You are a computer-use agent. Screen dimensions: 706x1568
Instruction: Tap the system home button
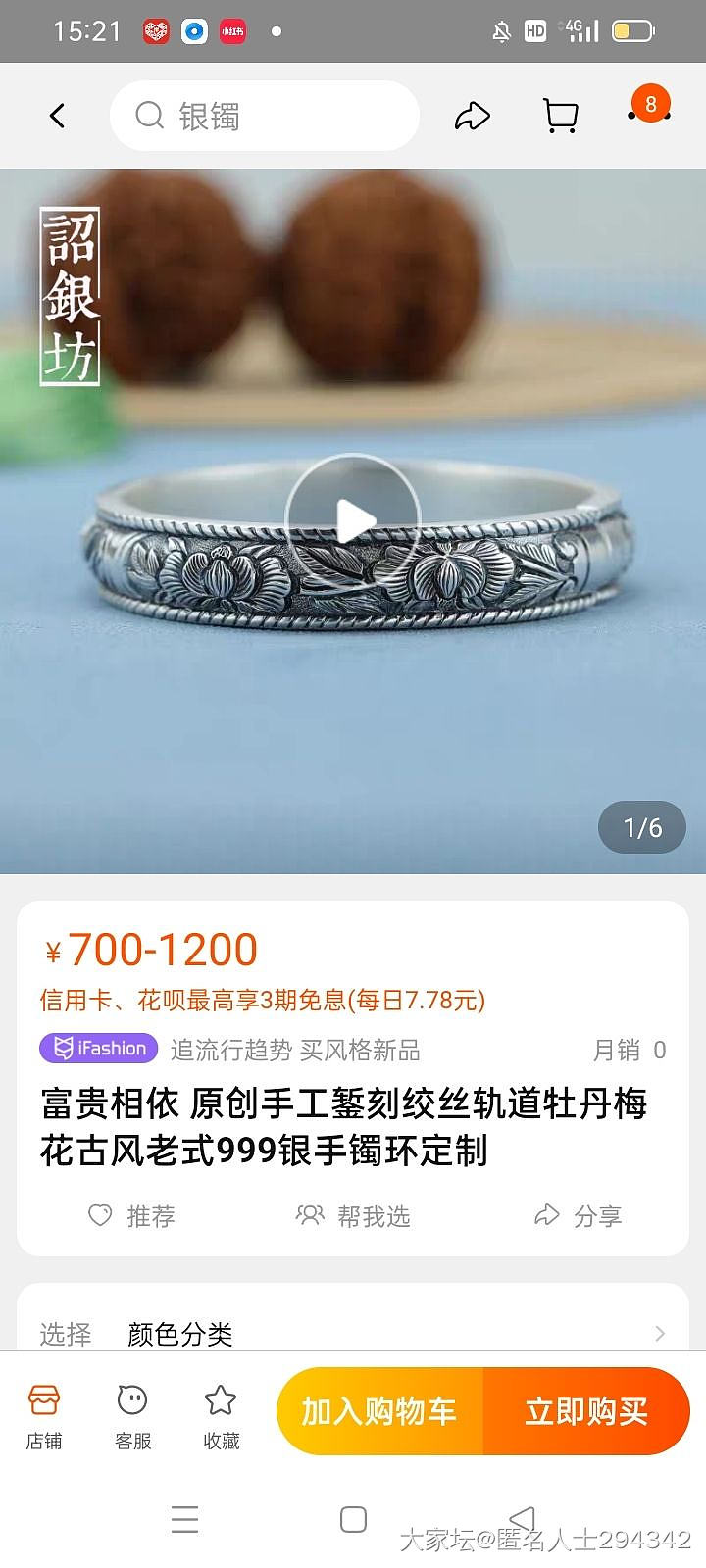tap(353, 1519)
